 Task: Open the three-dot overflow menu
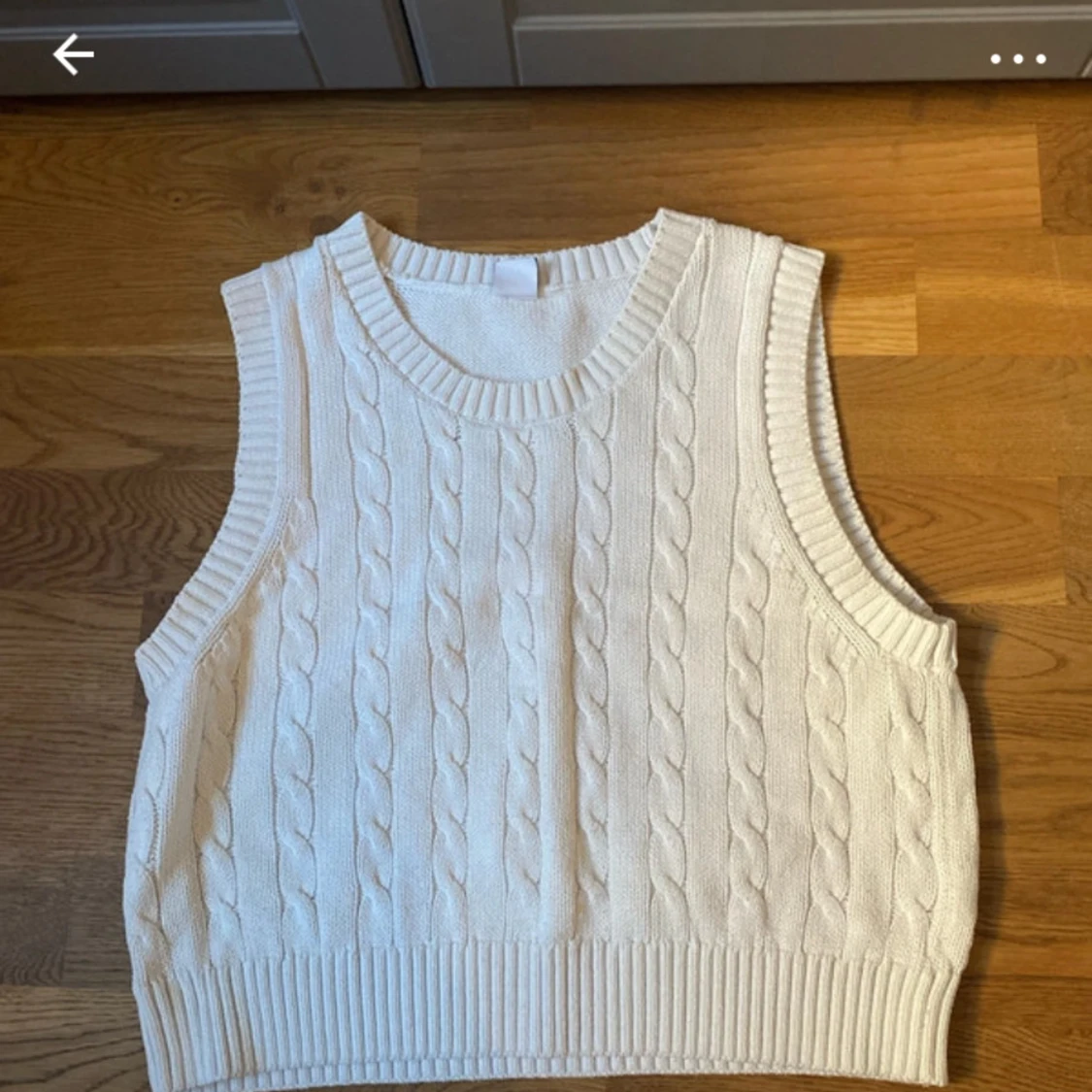pos(1017,59)
